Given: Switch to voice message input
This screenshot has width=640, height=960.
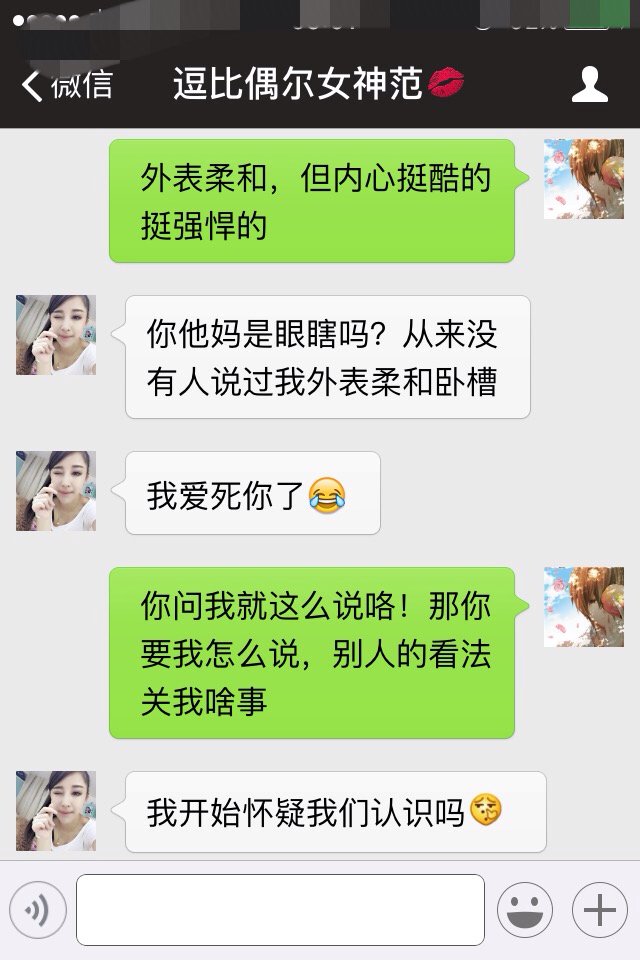Looking at the screenshot, I should [38, 909].
